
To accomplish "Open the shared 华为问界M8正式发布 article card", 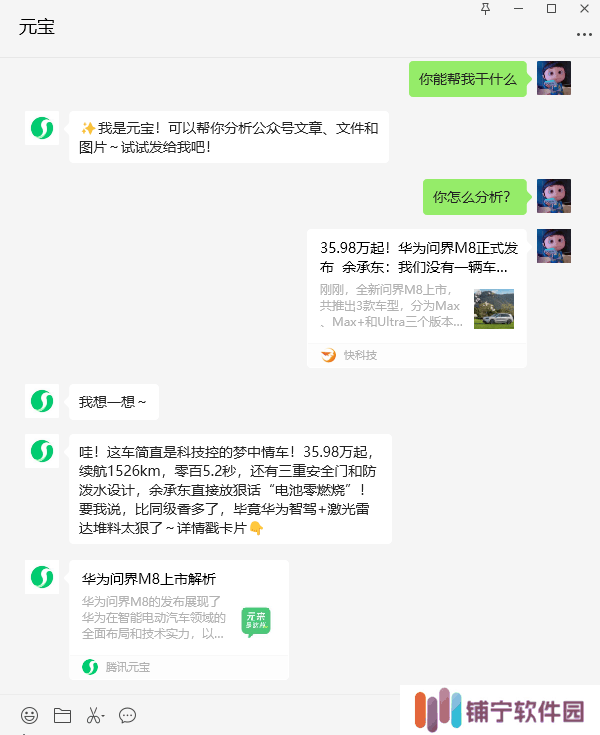I will click(x=416, y=286).
